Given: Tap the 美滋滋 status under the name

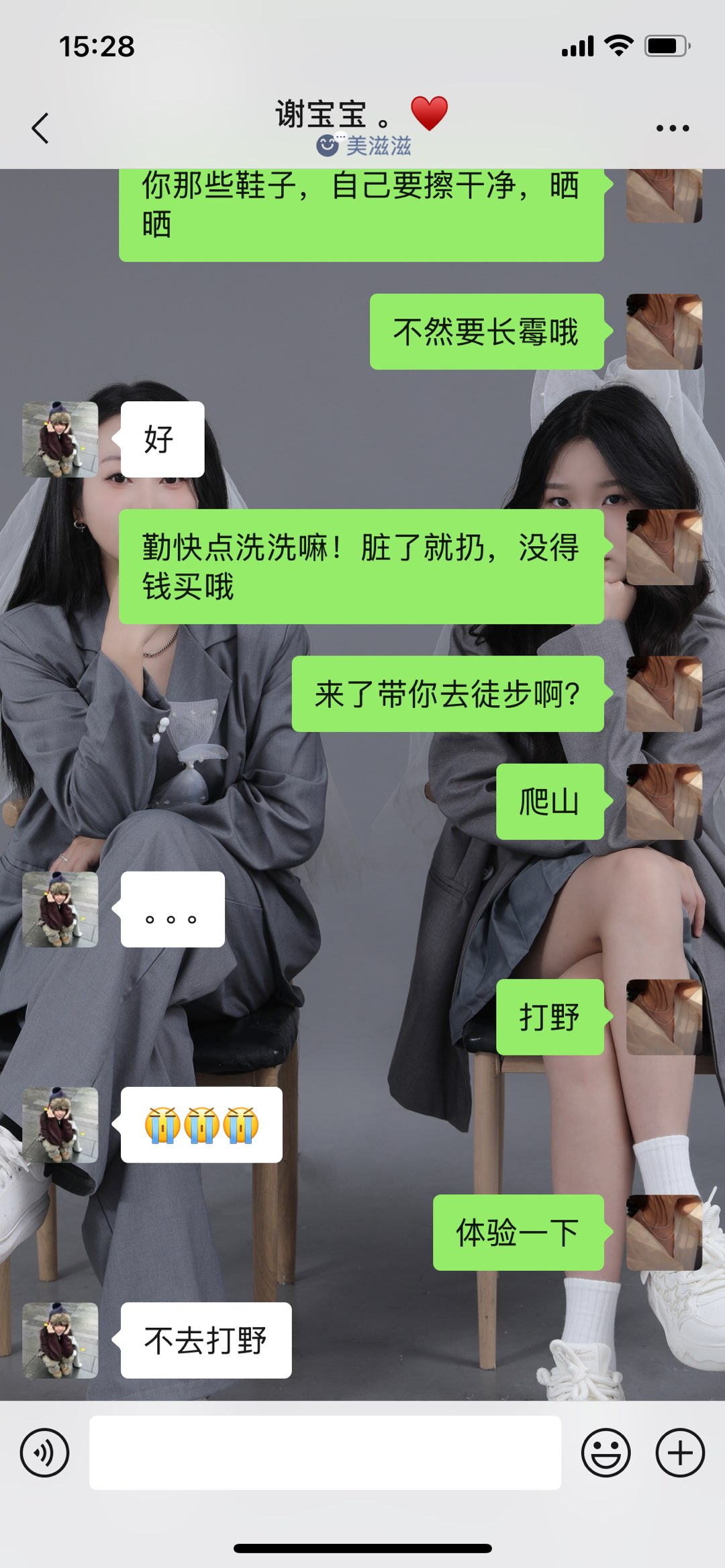Looking at the screenshot, I should click(x=365, y=146).
